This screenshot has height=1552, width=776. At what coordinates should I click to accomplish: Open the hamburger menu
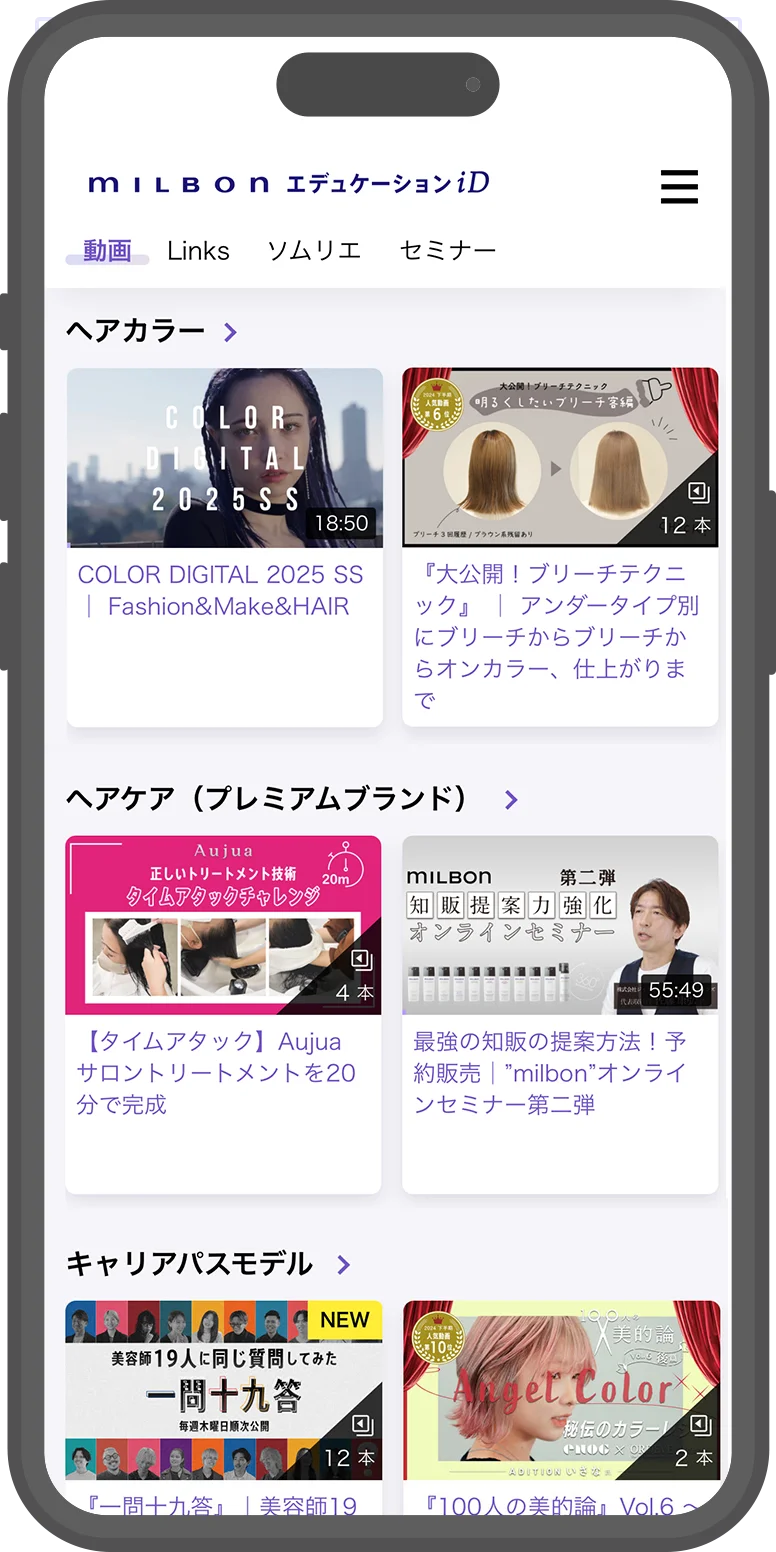679,187
